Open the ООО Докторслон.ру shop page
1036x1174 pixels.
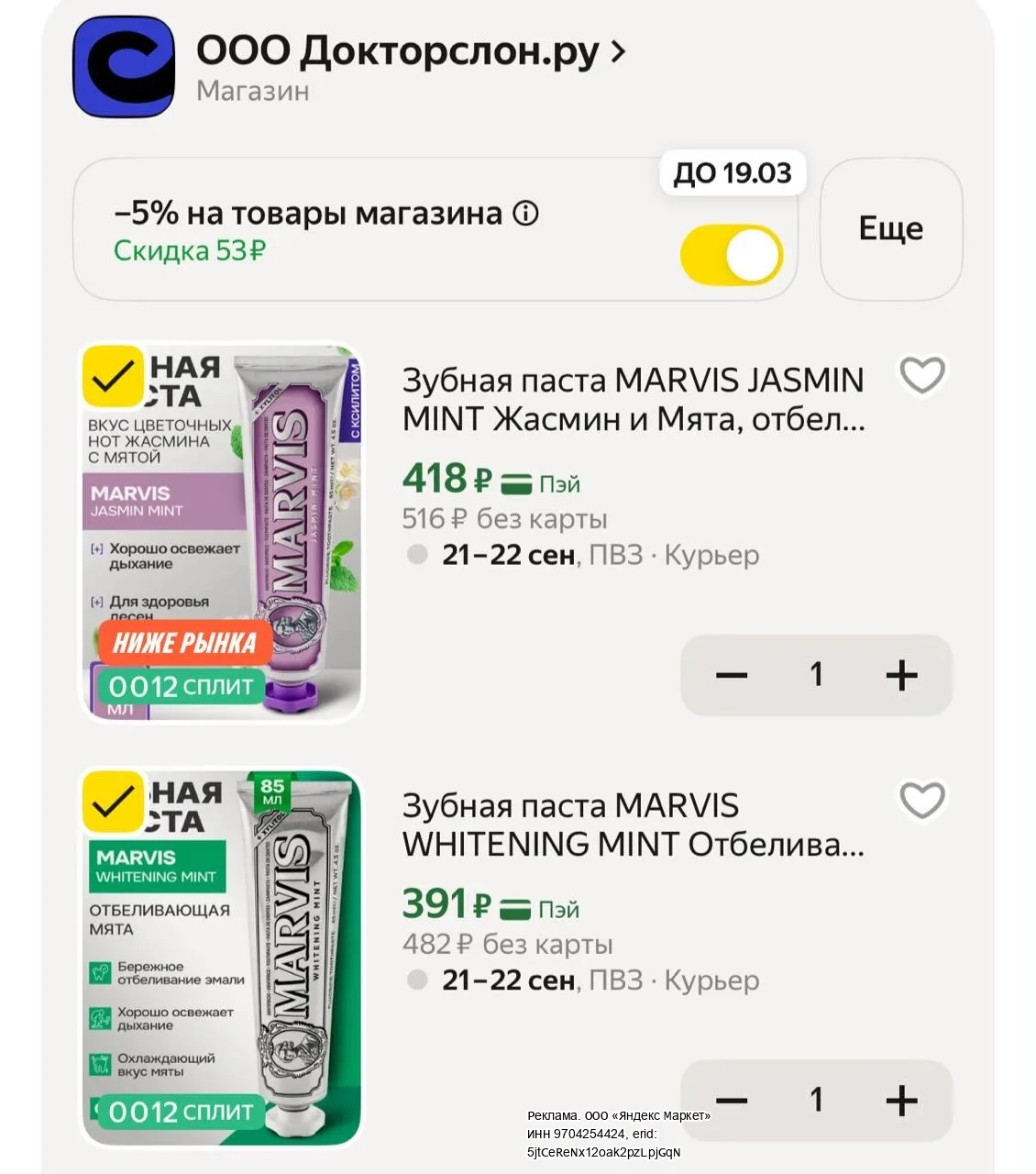411,51
